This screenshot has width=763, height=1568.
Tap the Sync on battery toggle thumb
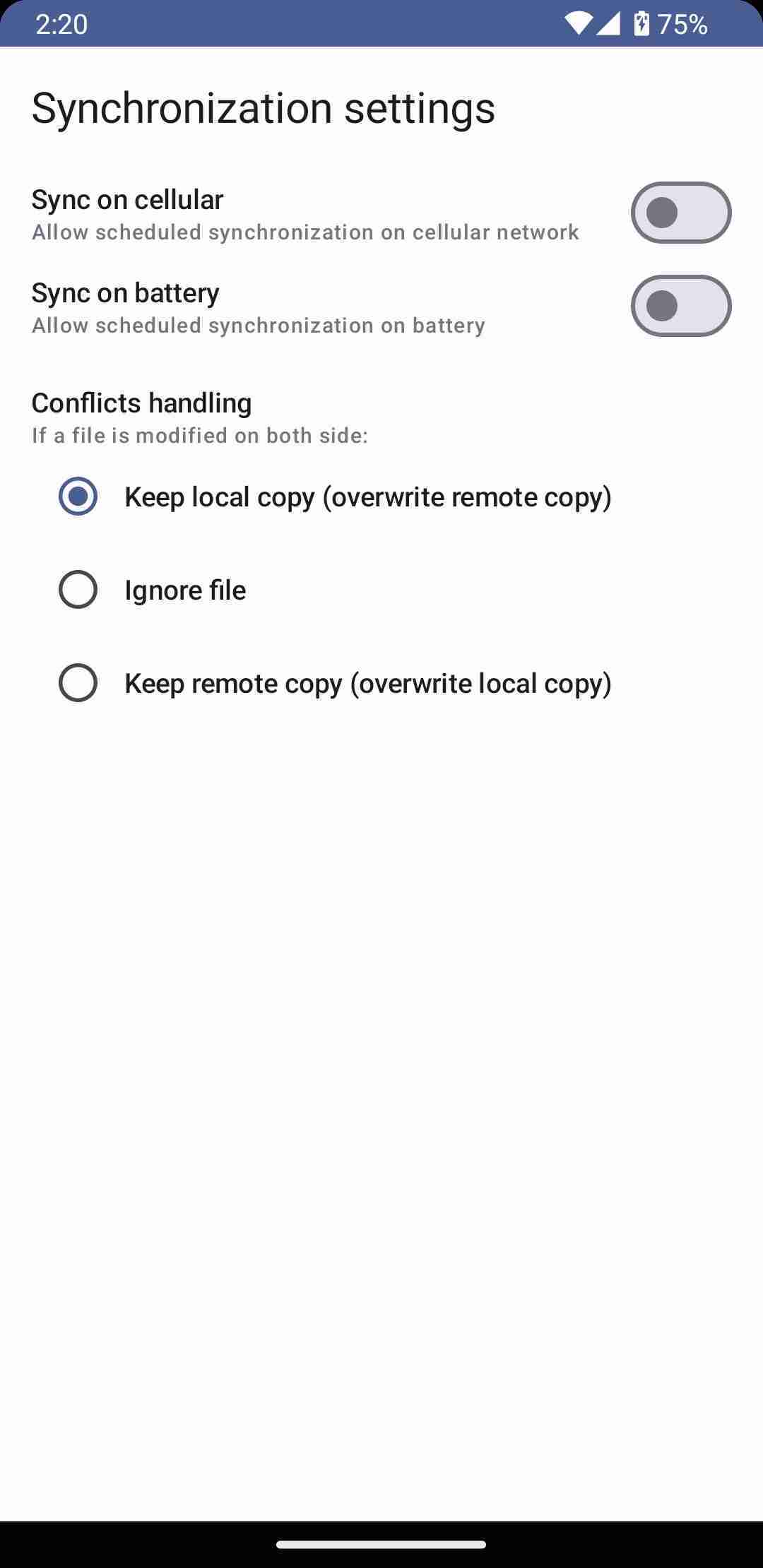click(x=663, y=305)
